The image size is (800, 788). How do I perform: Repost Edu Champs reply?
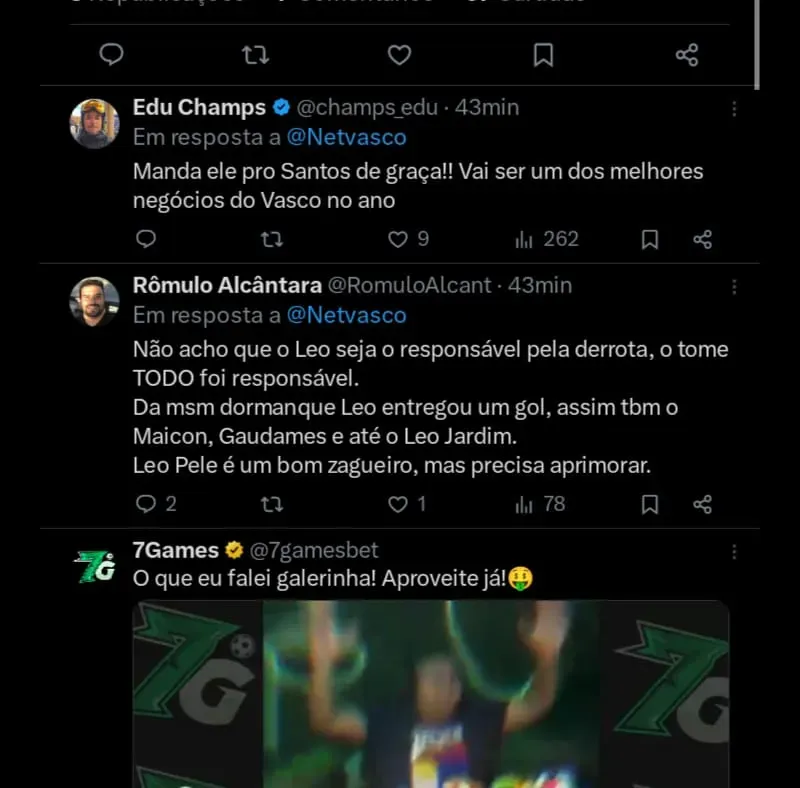point(271,239)
